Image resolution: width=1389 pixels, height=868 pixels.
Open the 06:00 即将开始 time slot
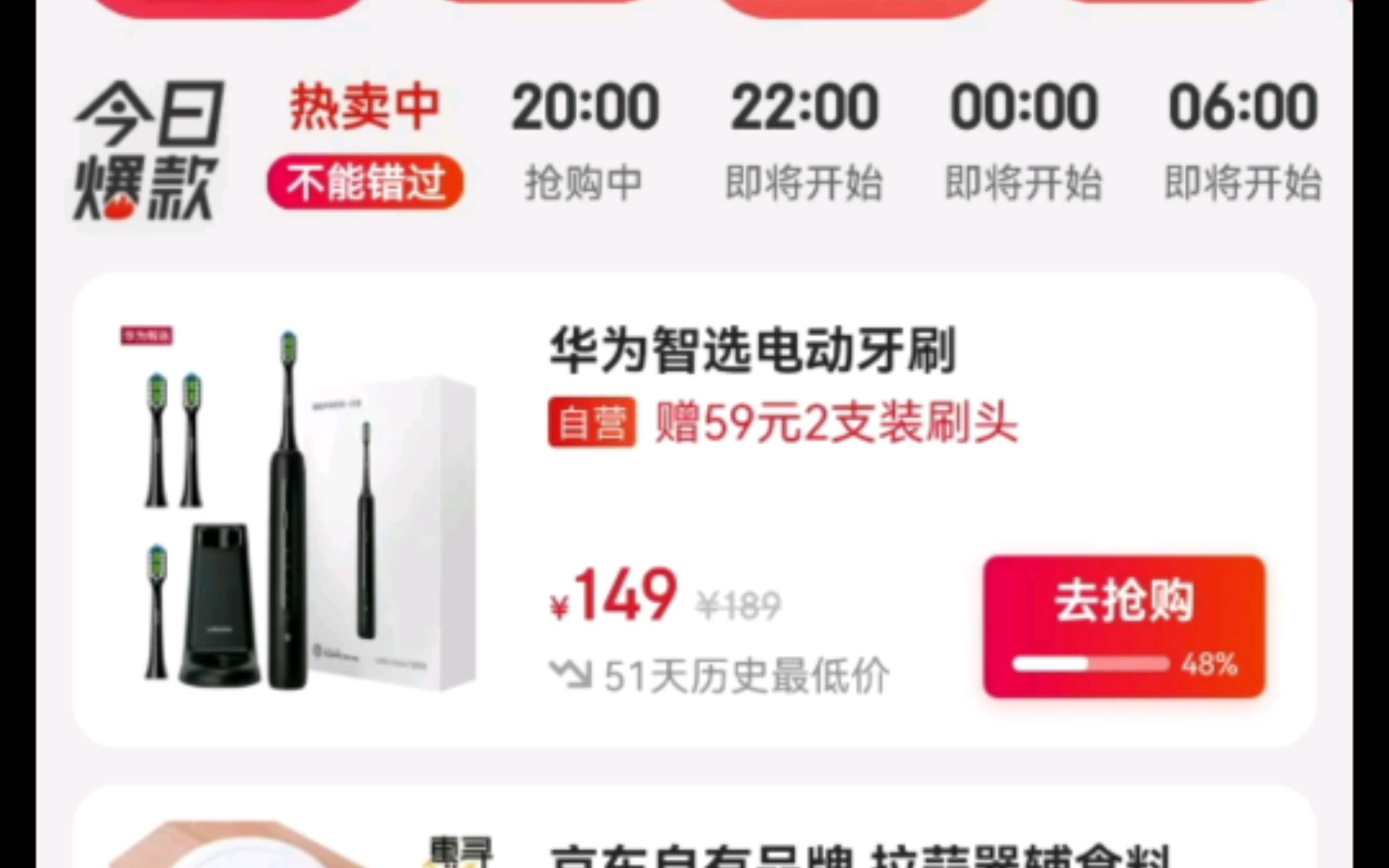tap(1243, 143)
